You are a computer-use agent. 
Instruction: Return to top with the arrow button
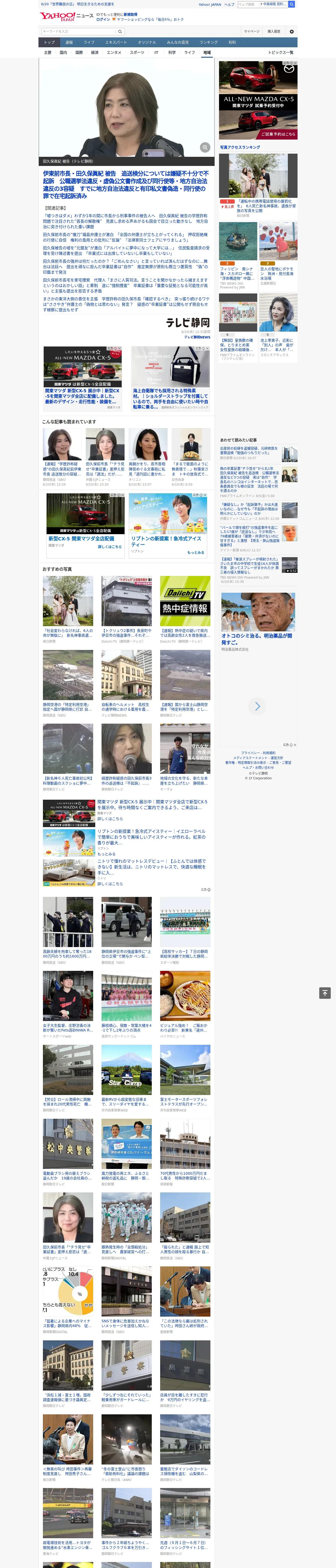click(x=325, y=993)
